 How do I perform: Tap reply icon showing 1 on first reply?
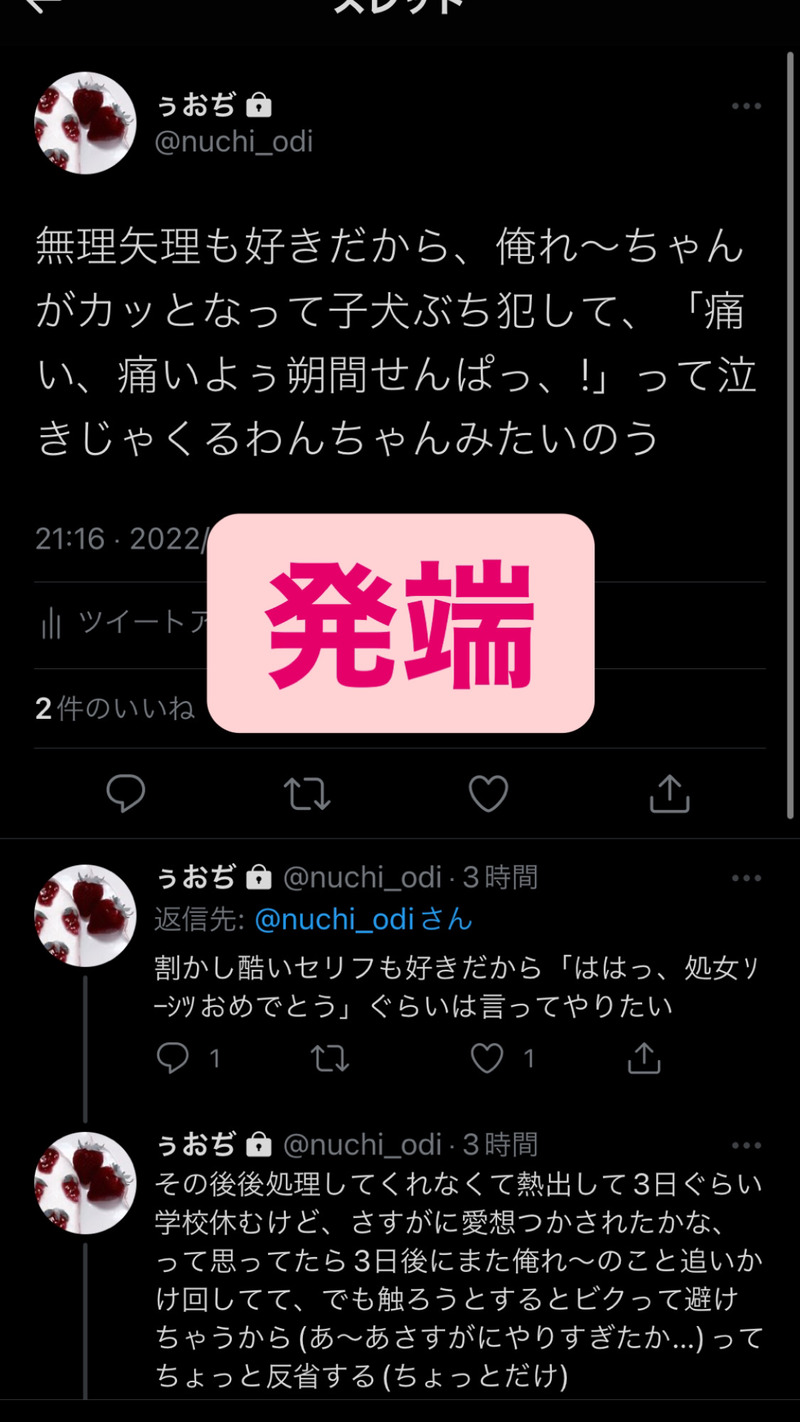[174, 1058]
